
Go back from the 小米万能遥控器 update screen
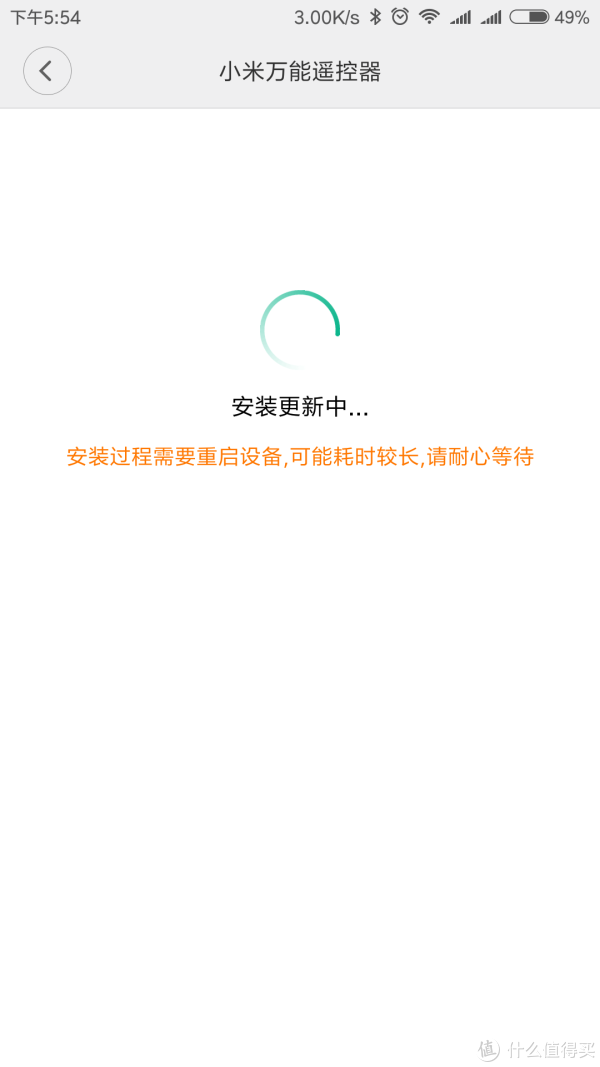pyautogui.click(x=47, y=71)
